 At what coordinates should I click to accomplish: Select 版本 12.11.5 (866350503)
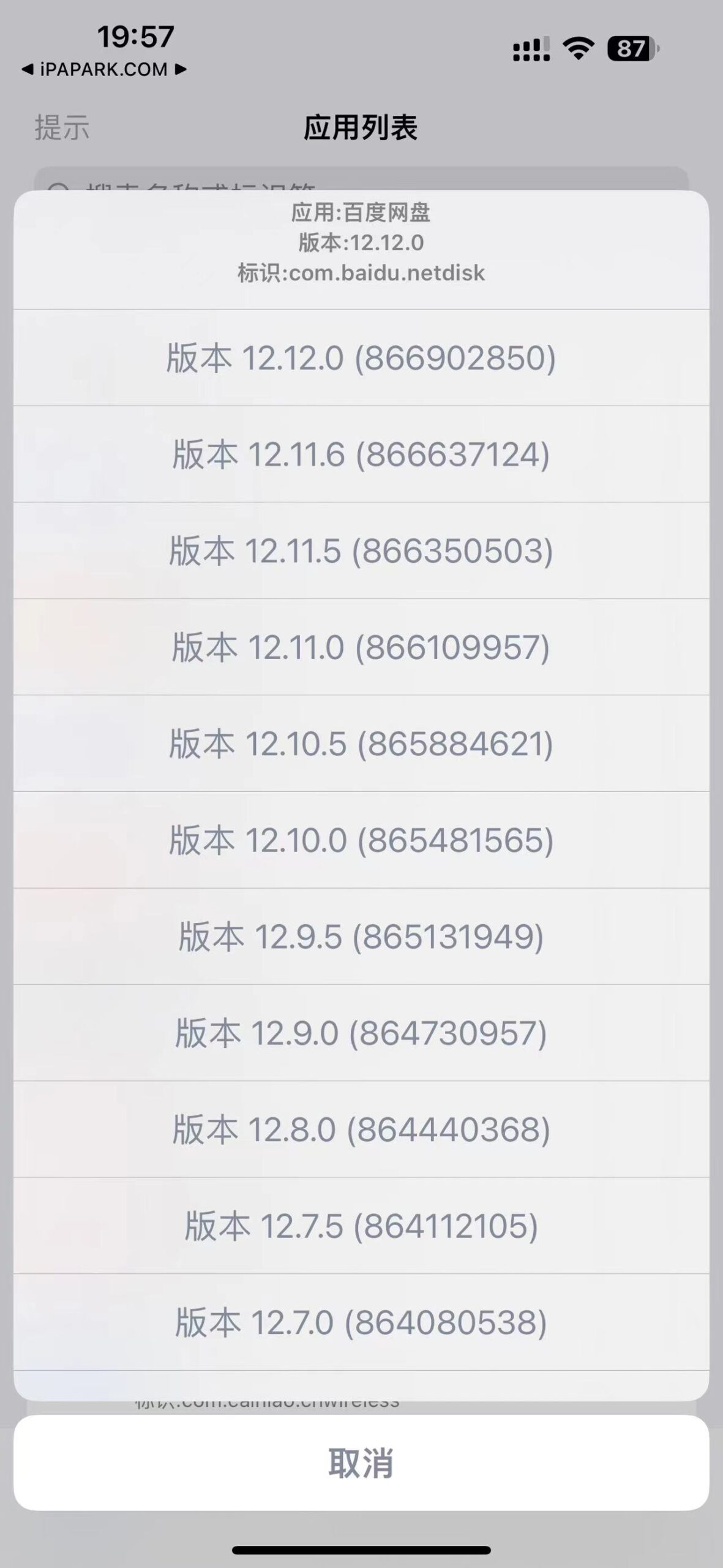tap(361, 552)
